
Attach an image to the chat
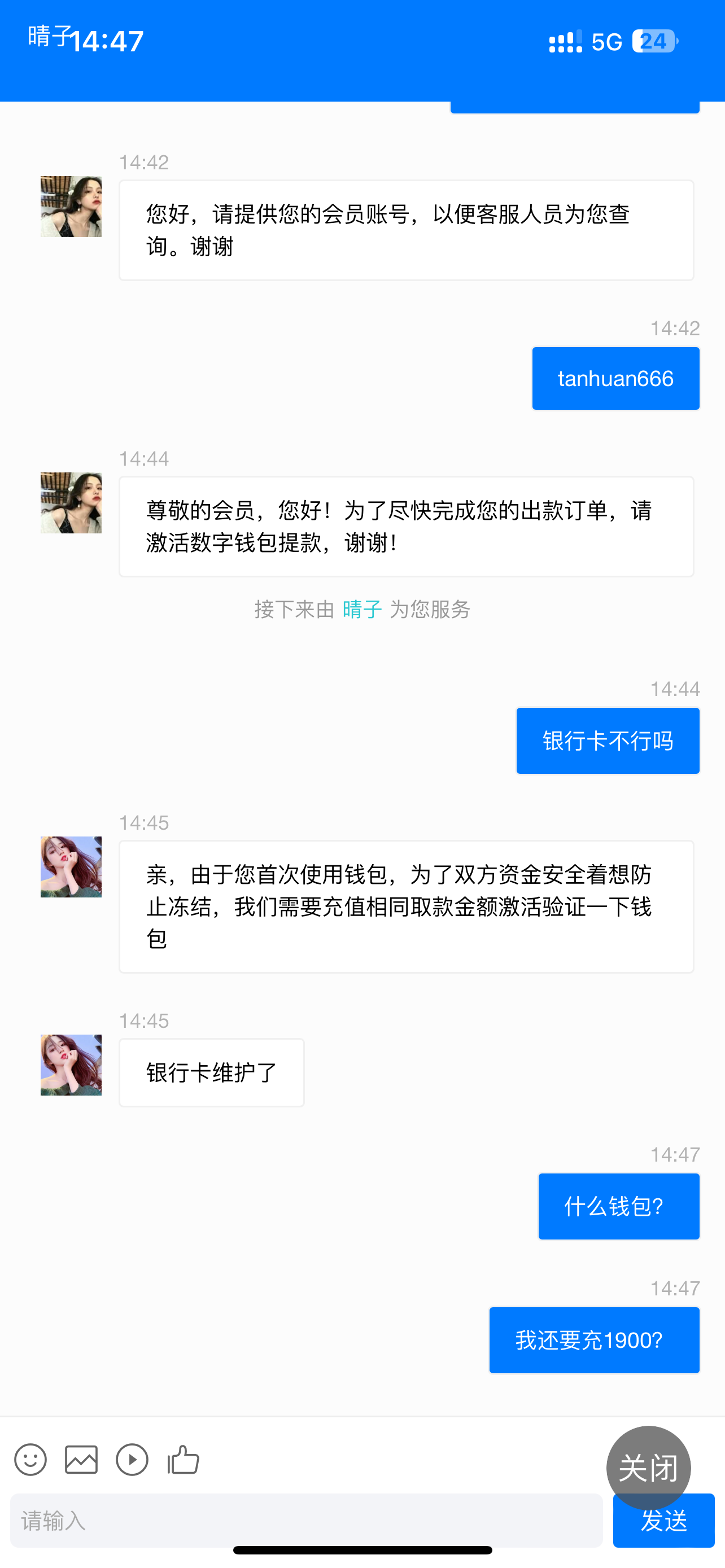81,1460
